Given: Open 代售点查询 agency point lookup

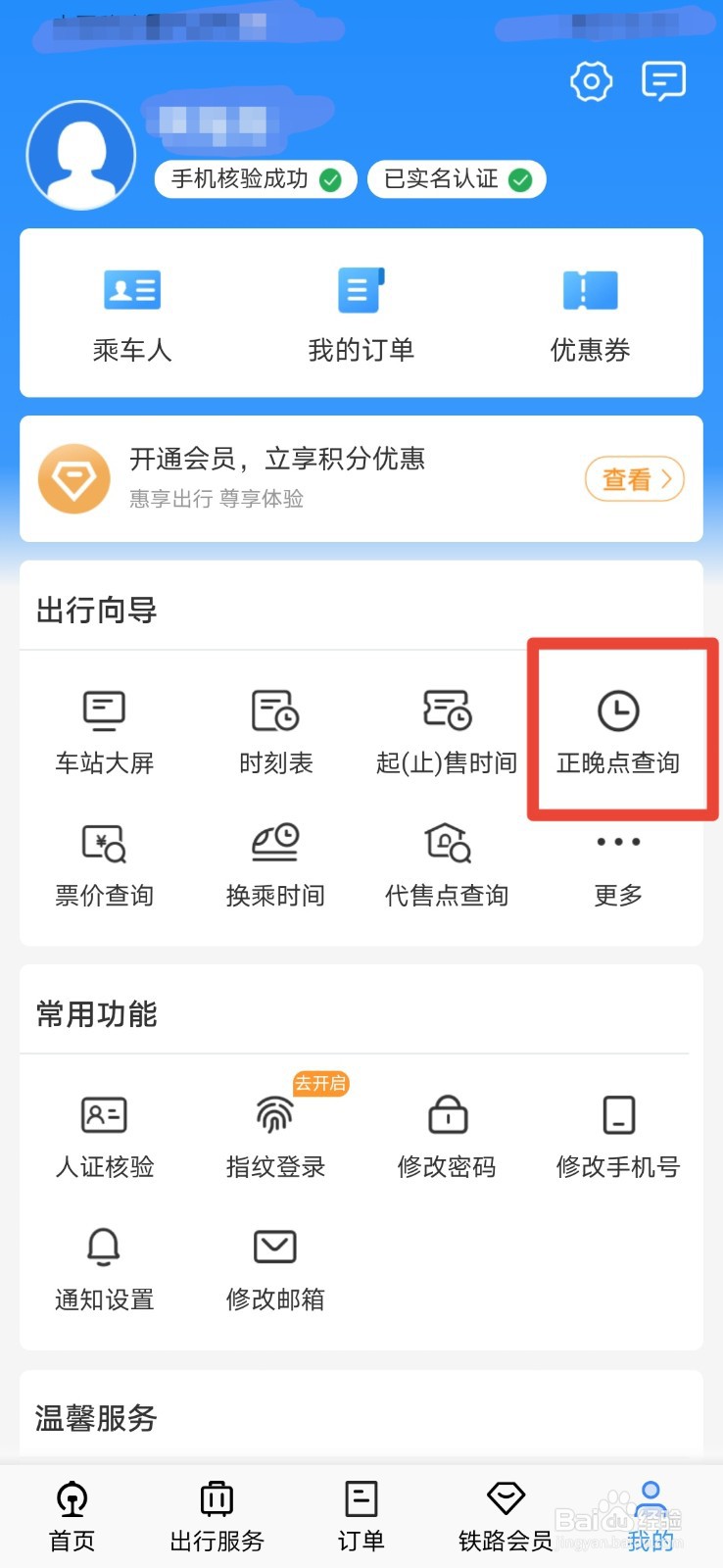Looking at the screenshot, I should pyautogui.click(x=446, y=862).
